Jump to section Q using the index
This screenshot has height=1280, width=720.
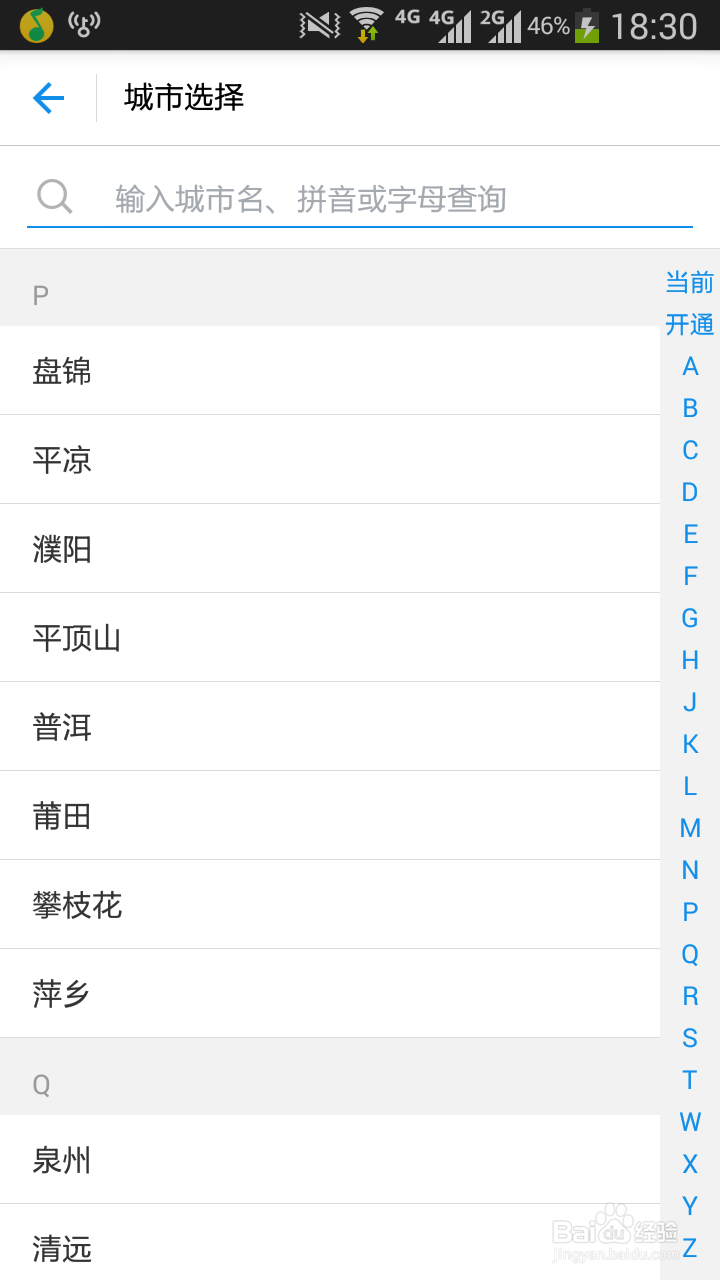click(689, 955)
